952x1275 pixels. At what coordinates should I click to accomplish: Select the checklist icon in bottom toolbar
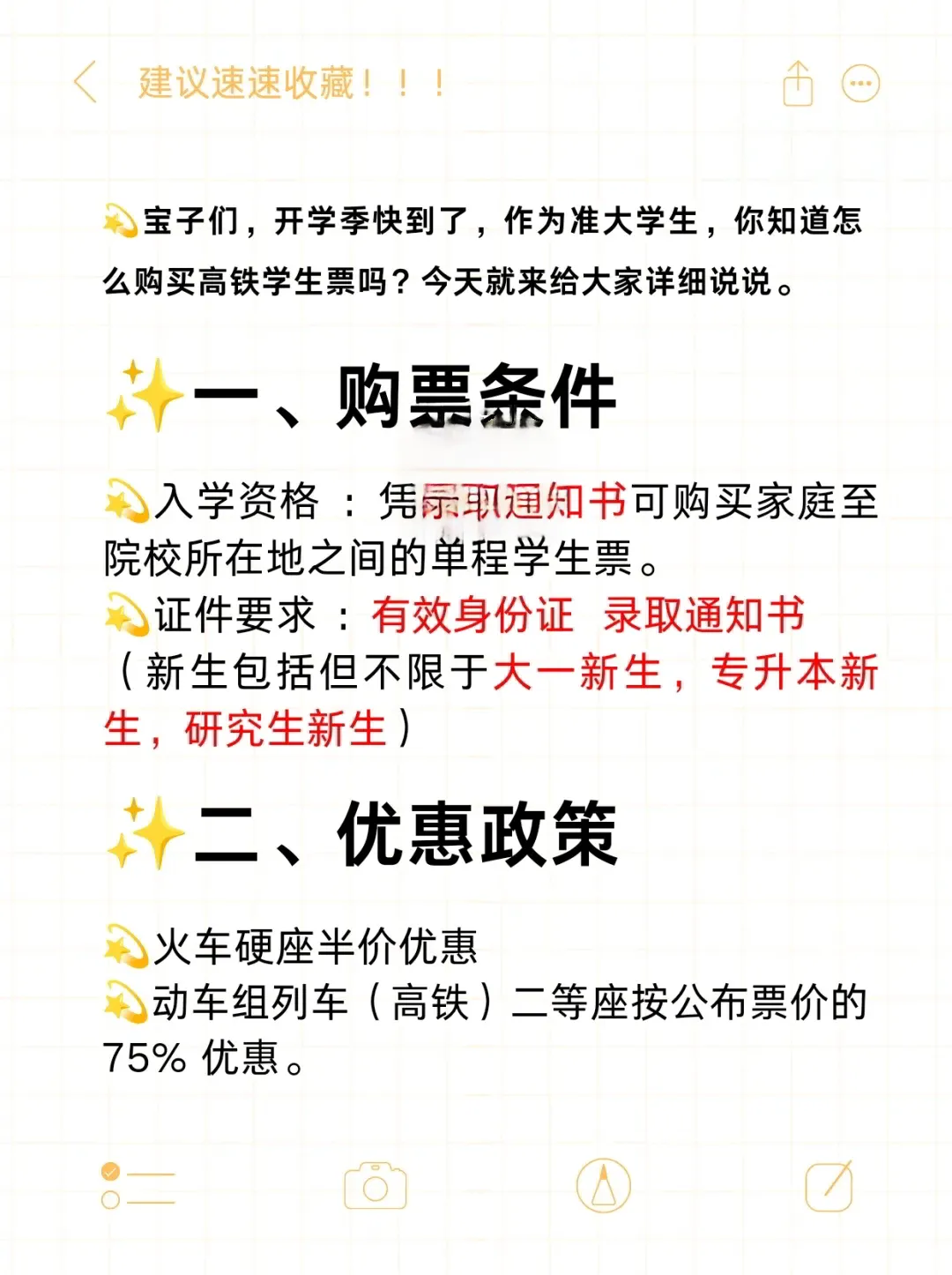click(x=130, y=1186)
